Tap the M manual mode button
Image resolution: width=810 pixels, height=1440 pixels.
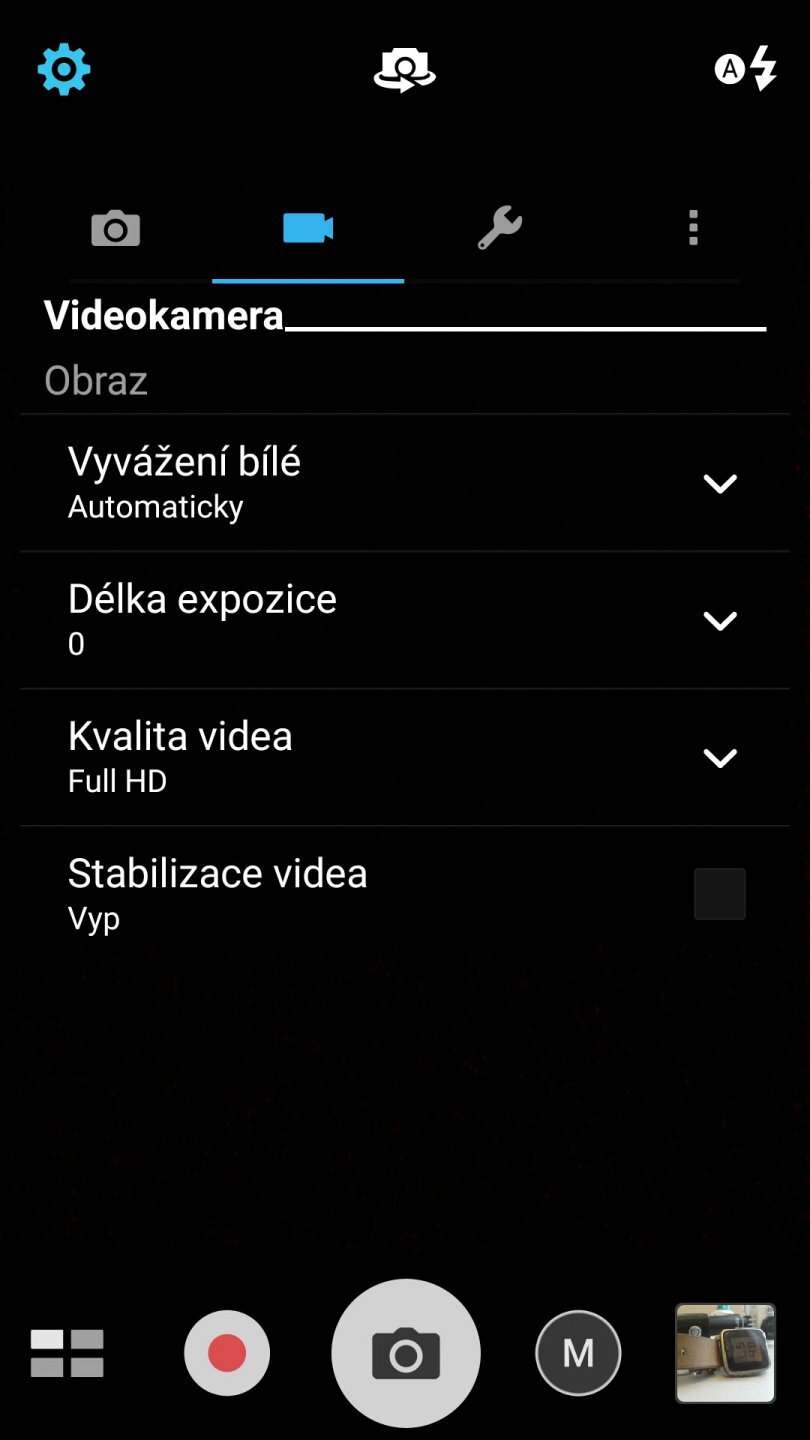pos(578,1352)
